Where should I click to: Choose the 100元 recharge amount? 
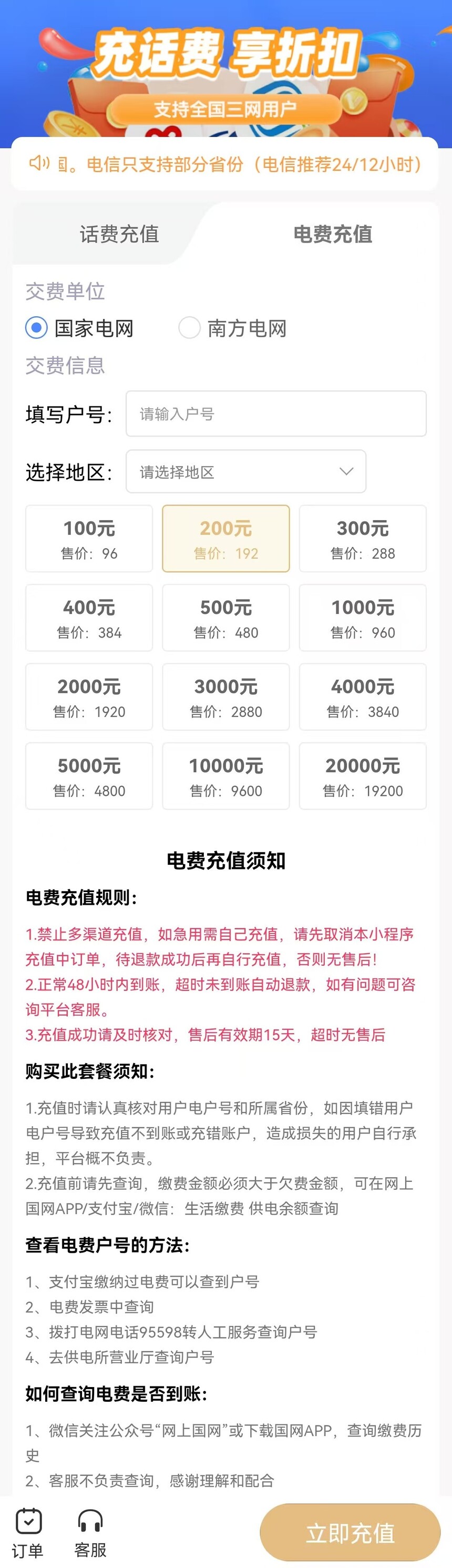pyautogui.click(x=89, y=539)
